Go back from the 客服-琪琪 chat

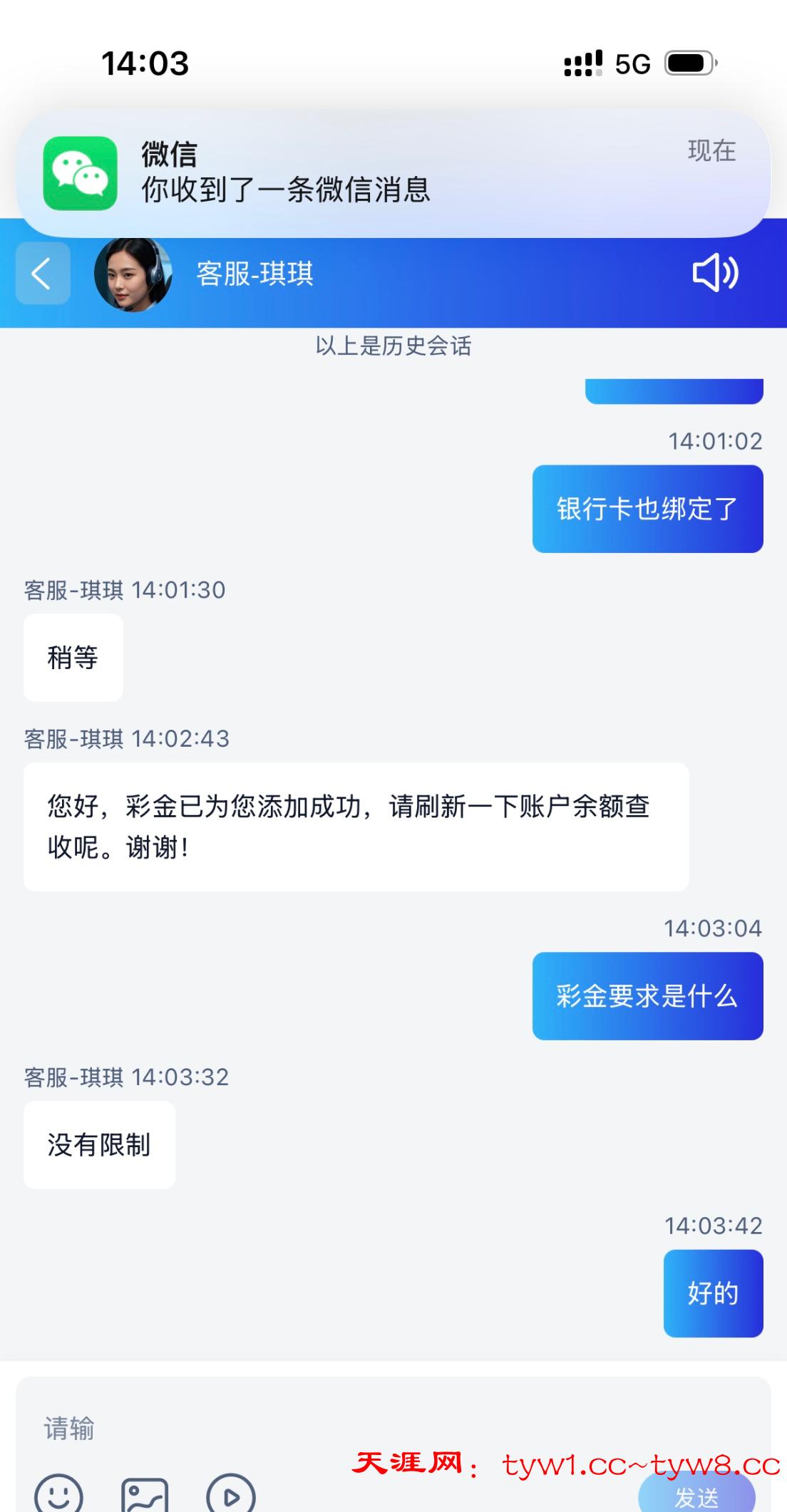click(43, 274)
